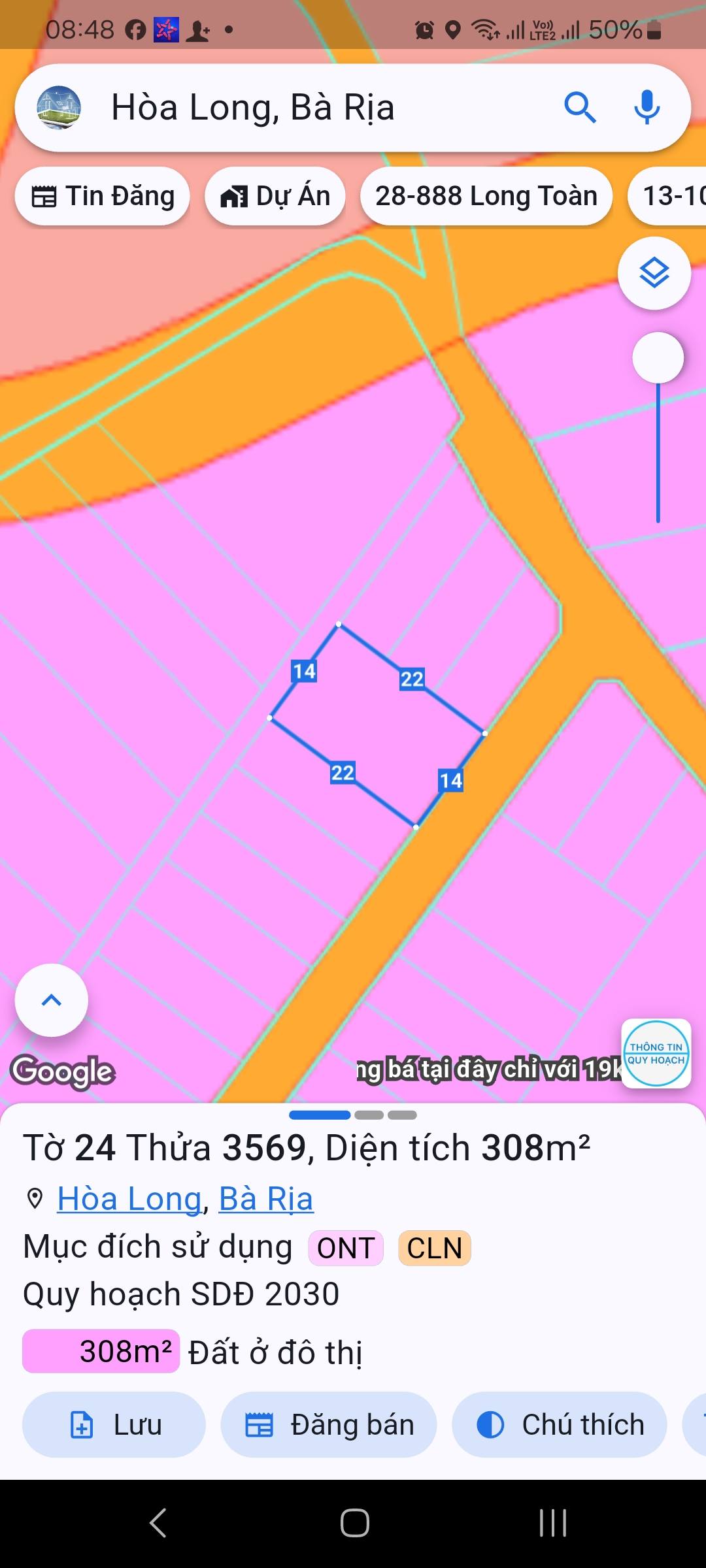706x1568 pixels.
Task: Open the Tin Đăng chip
Action: tap(103, 196)
